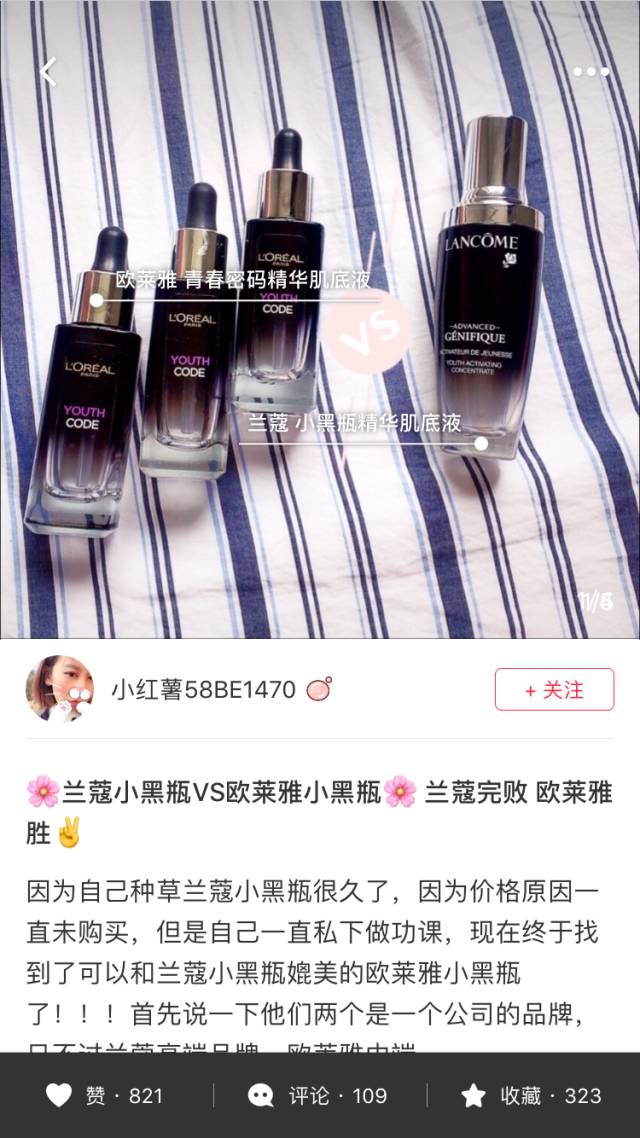Go back using the top-left arrow
Screen dimensions: 640x1138
pos(48,71)
